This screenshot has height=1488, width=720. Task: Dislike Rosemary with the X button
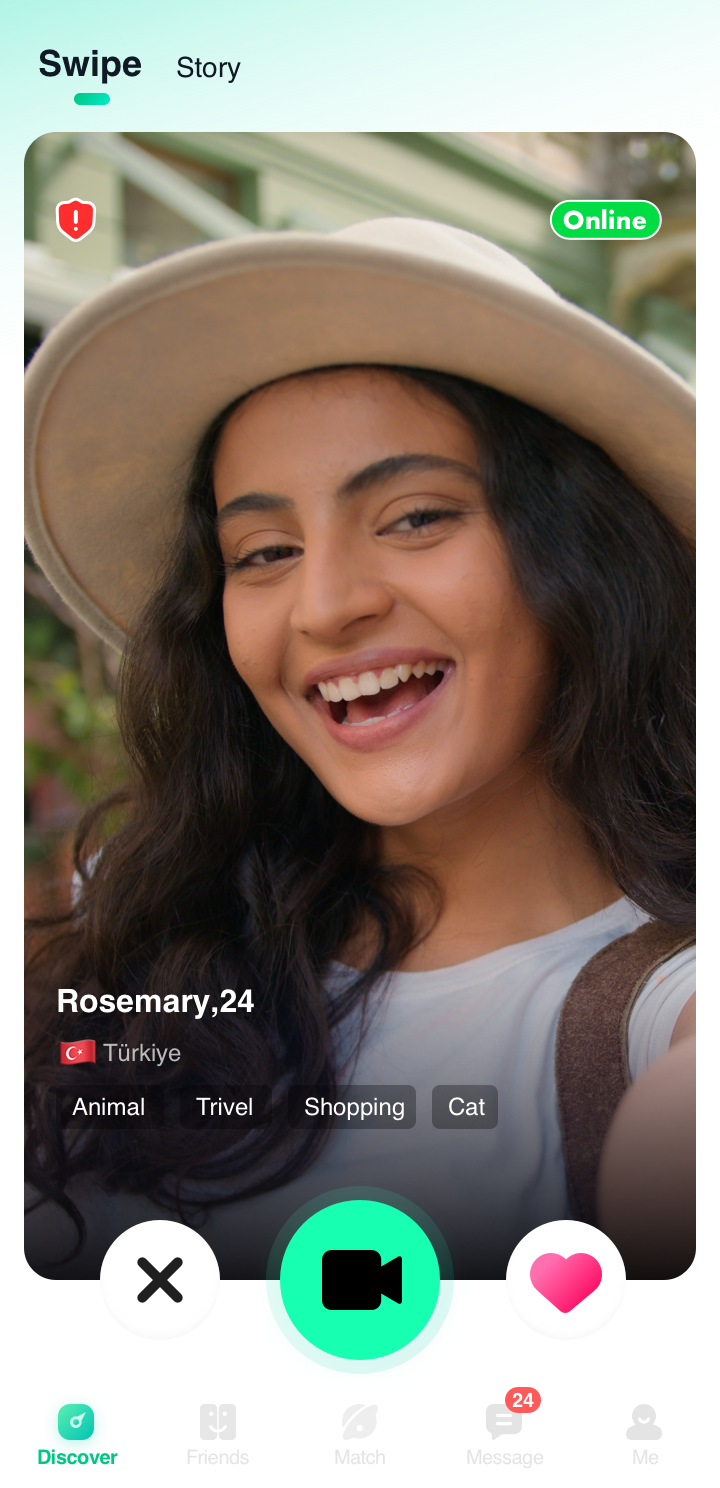pyautogui.click(x=160, y=1278)
